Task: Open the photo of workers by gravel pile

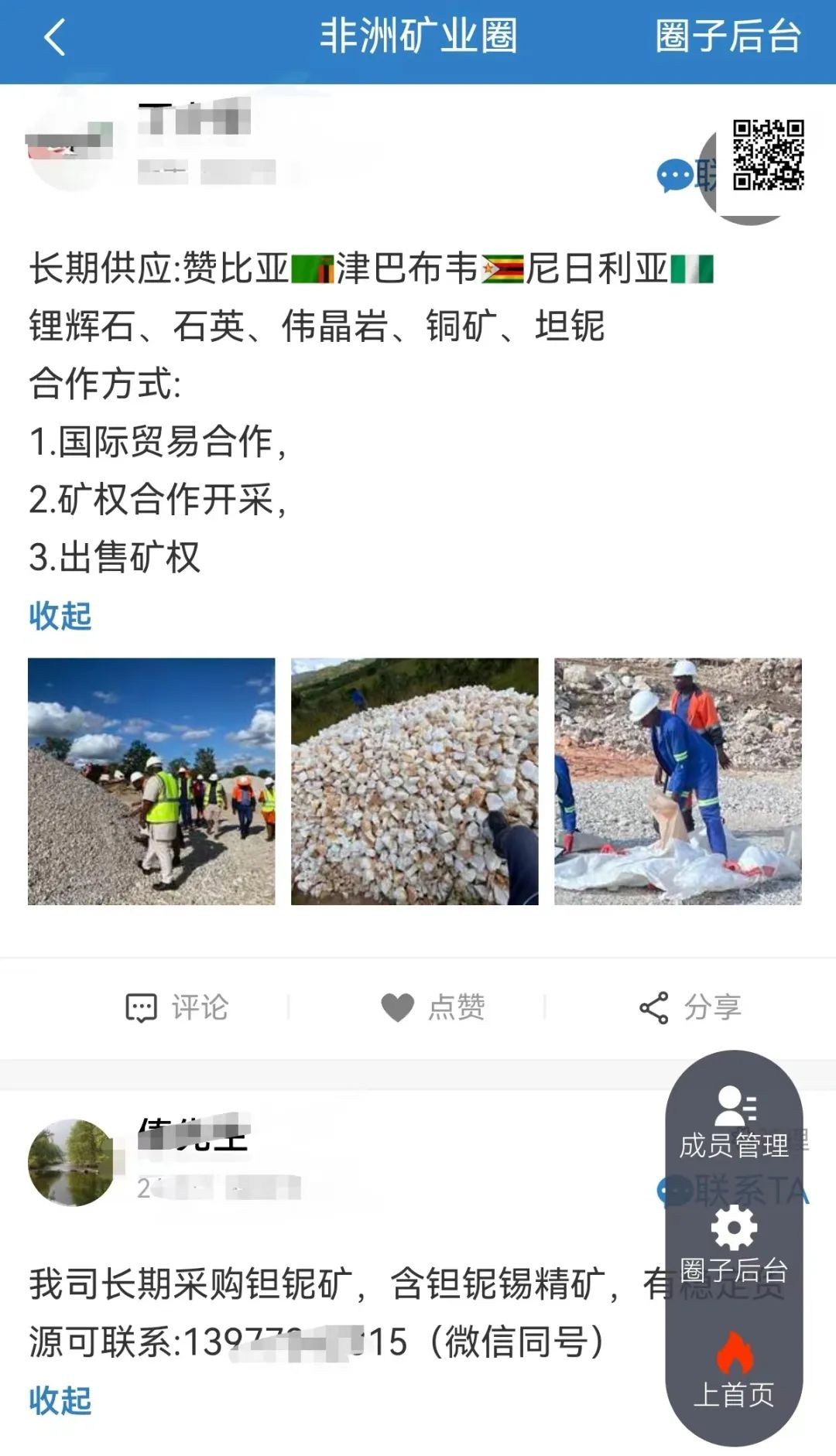Action: tap(152, 781)
